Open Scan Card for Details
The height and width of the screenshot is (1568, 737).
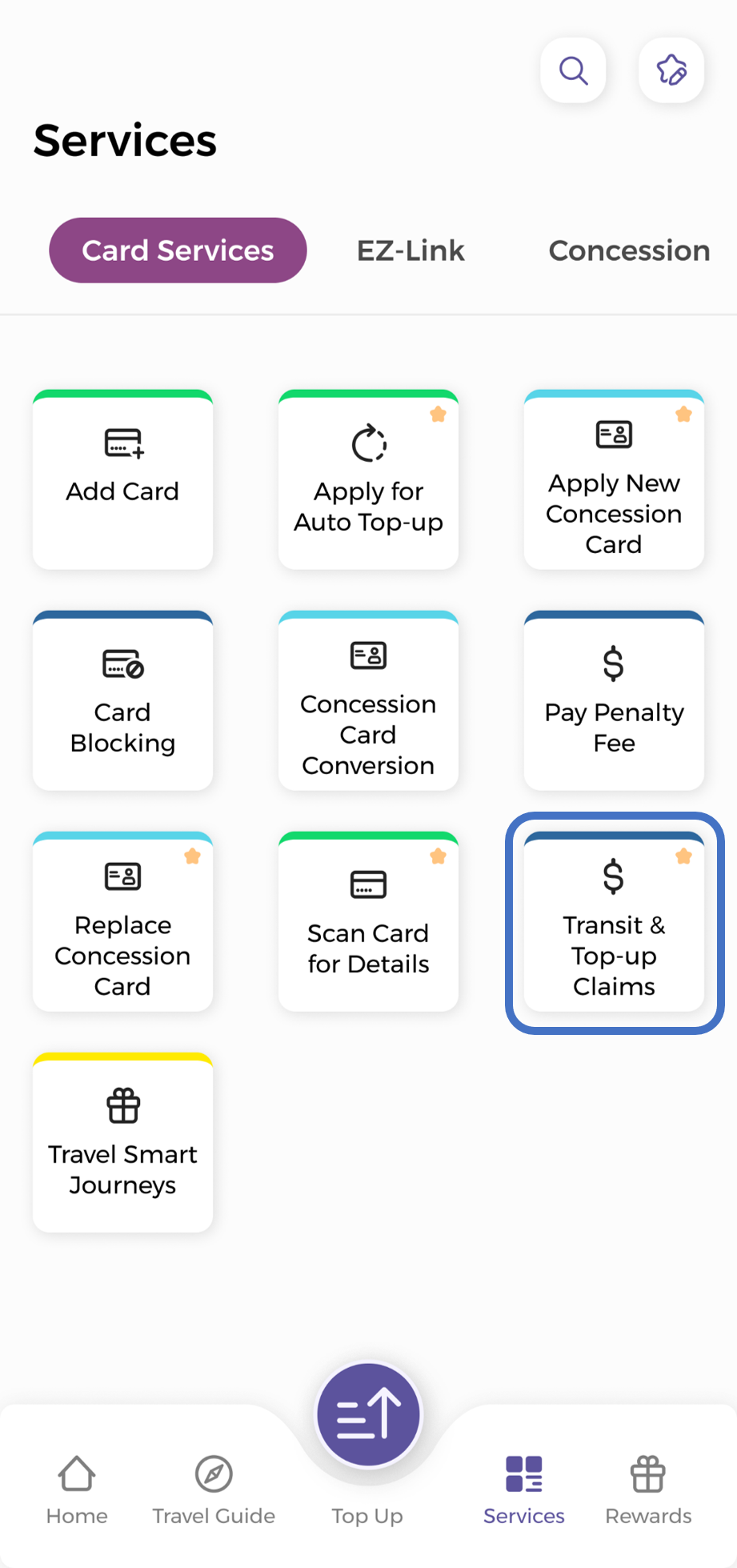pyautogui.click(x=368, y=921)
